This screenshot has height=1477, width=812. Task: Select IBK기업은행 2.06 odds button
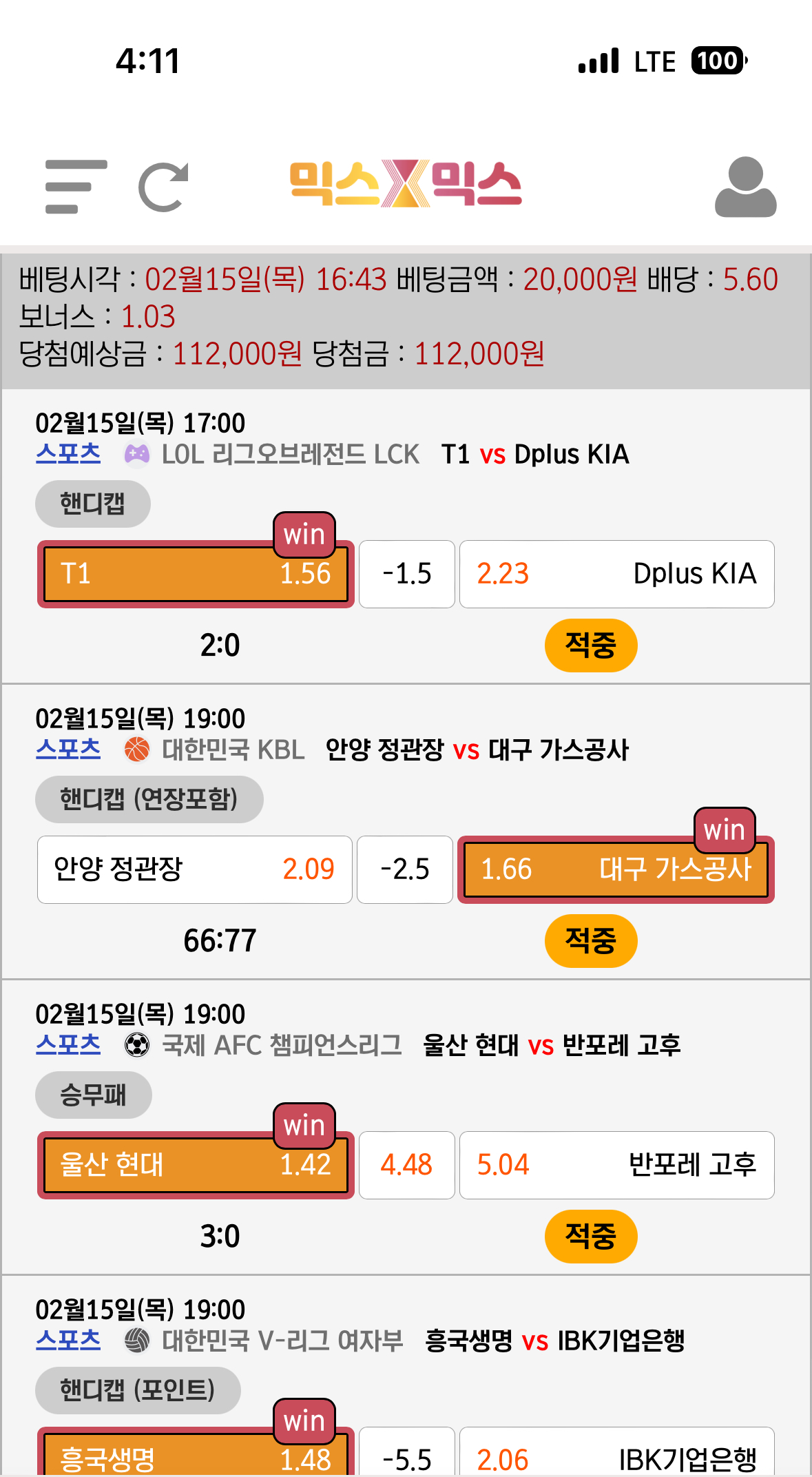point(616,1456)
